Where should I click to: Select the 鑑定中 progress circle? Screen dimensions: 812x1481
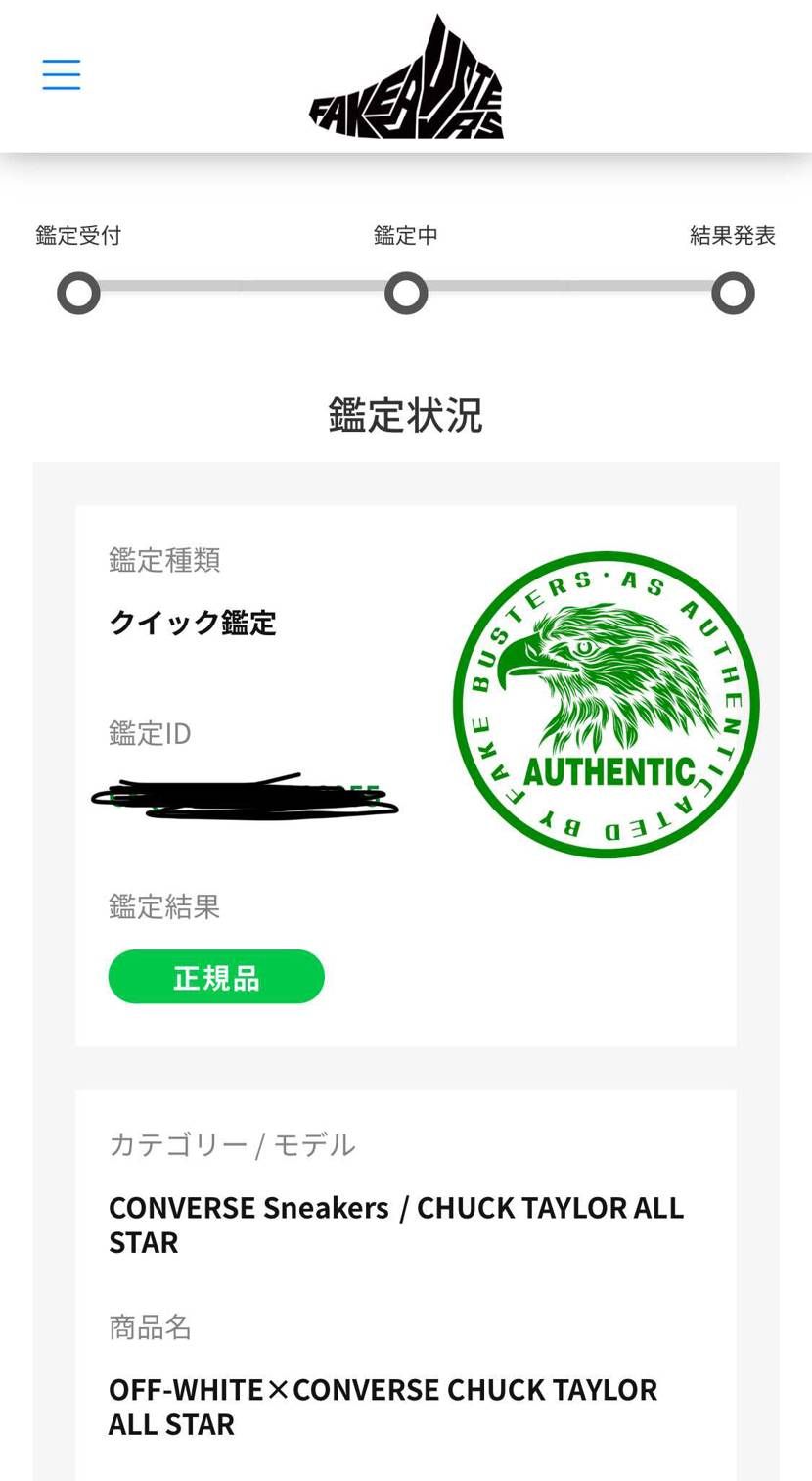pos(405,293)
